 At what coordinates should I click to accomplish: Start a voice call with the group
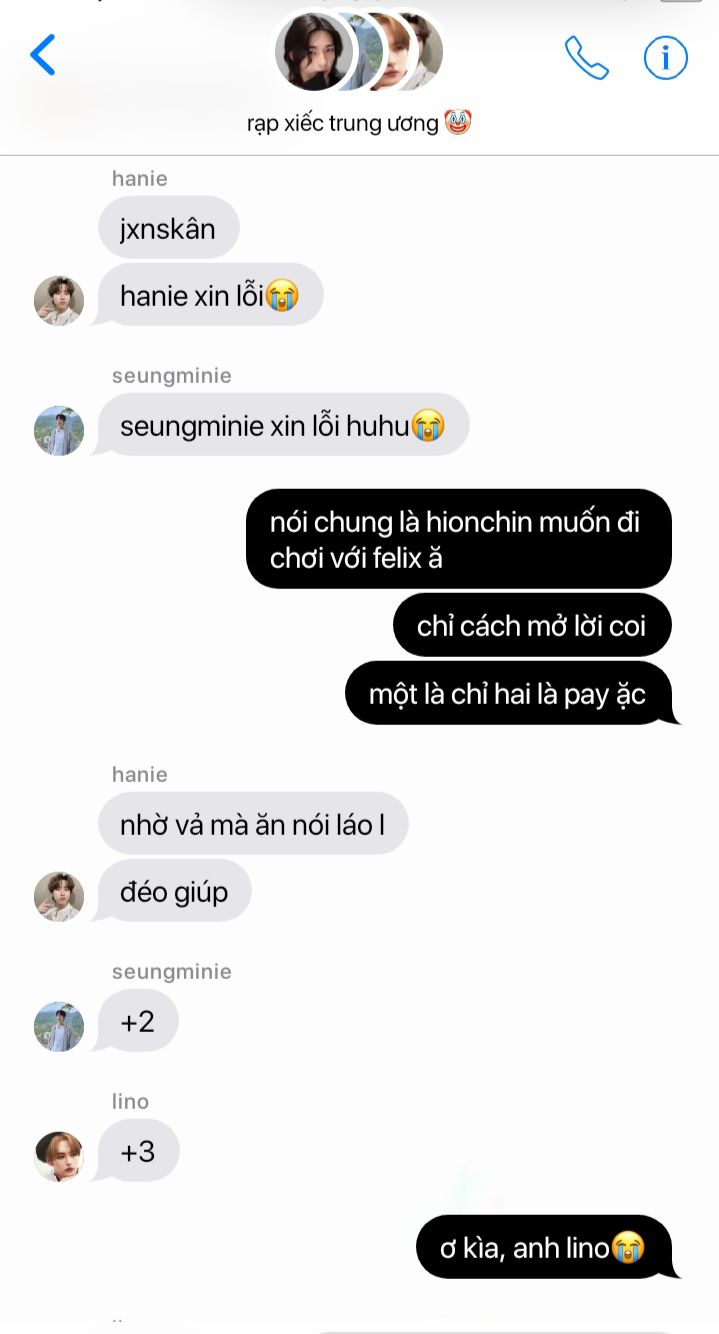tap(586, 58)
